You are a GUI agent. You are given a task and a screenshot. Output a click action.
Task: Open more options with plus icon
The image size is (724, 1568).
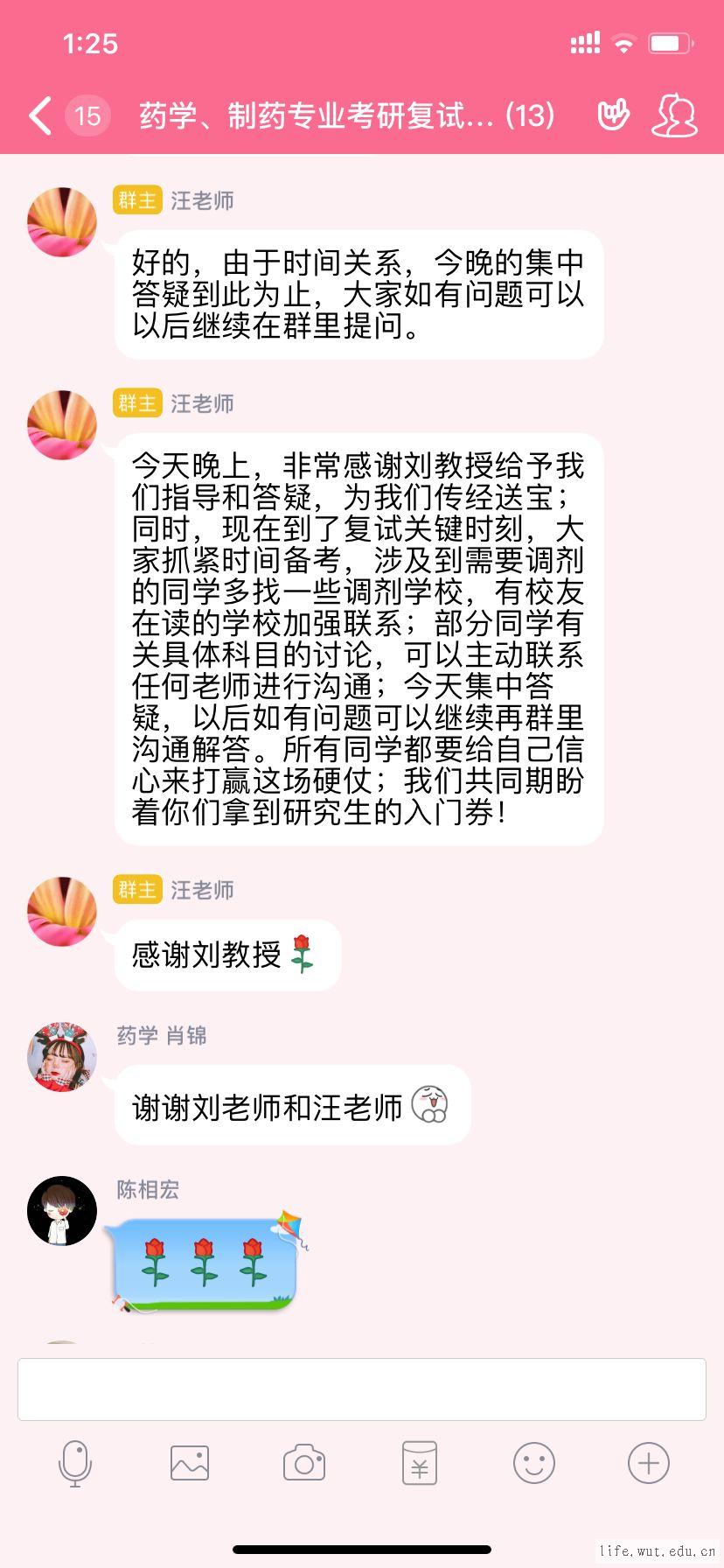coord(649,1463)
